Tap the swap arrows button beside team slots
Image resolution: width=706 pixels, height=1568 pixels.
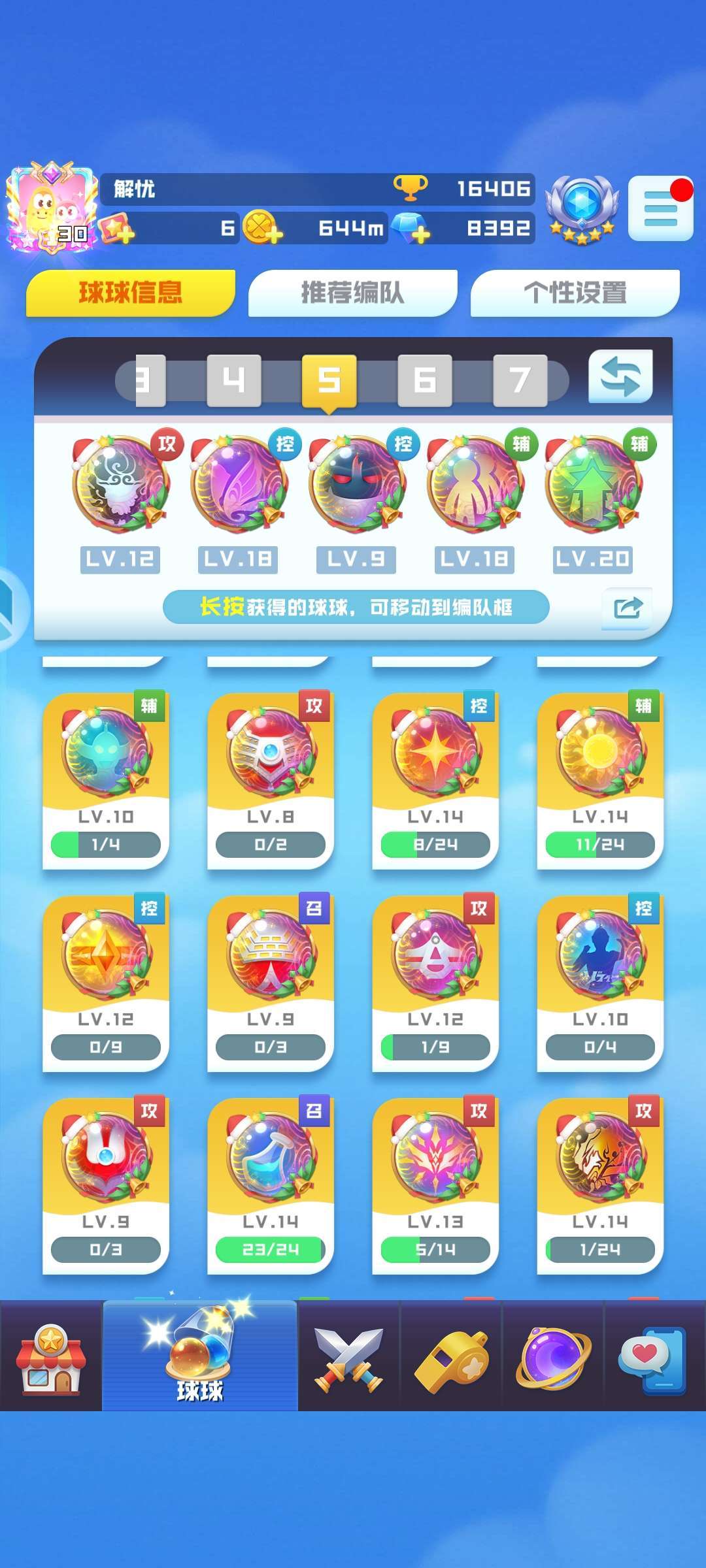pos(620,376)
